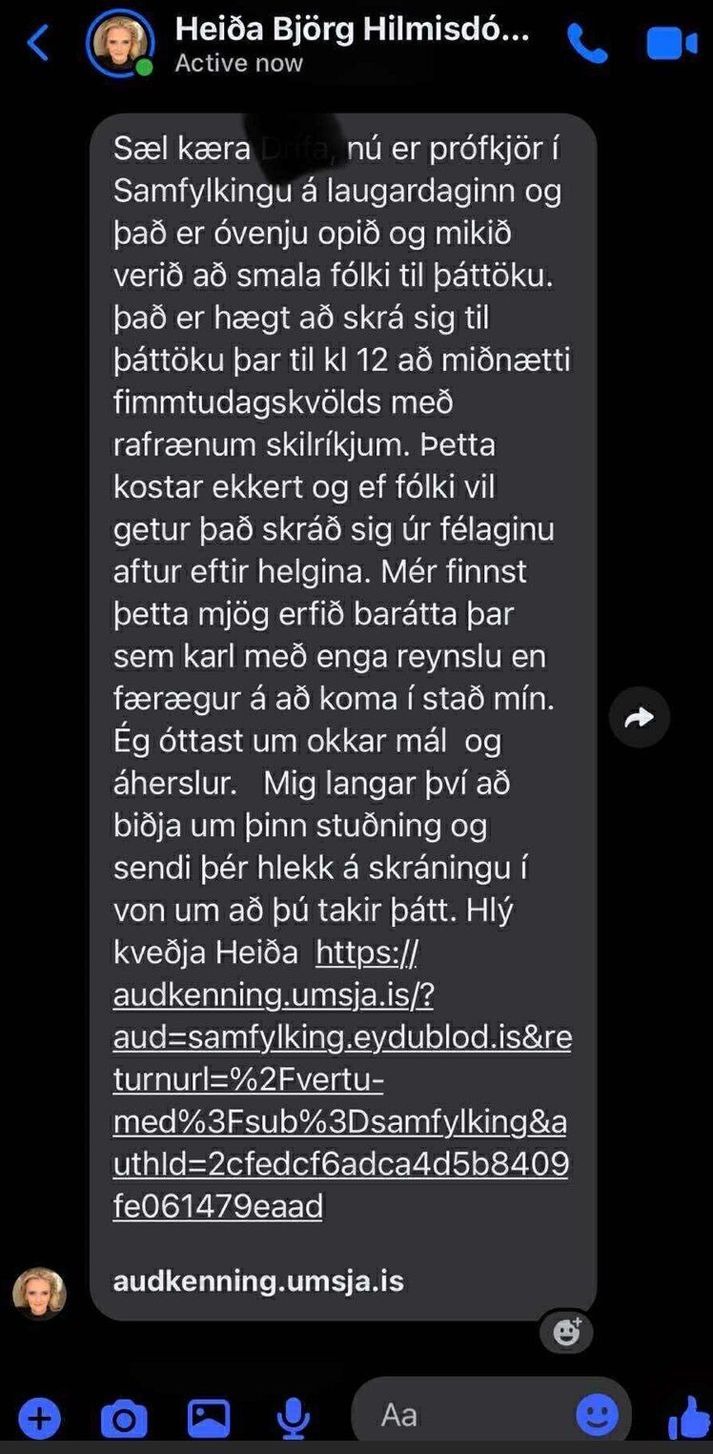Start a video call with Heiða Björg

(x=671, y=43)
